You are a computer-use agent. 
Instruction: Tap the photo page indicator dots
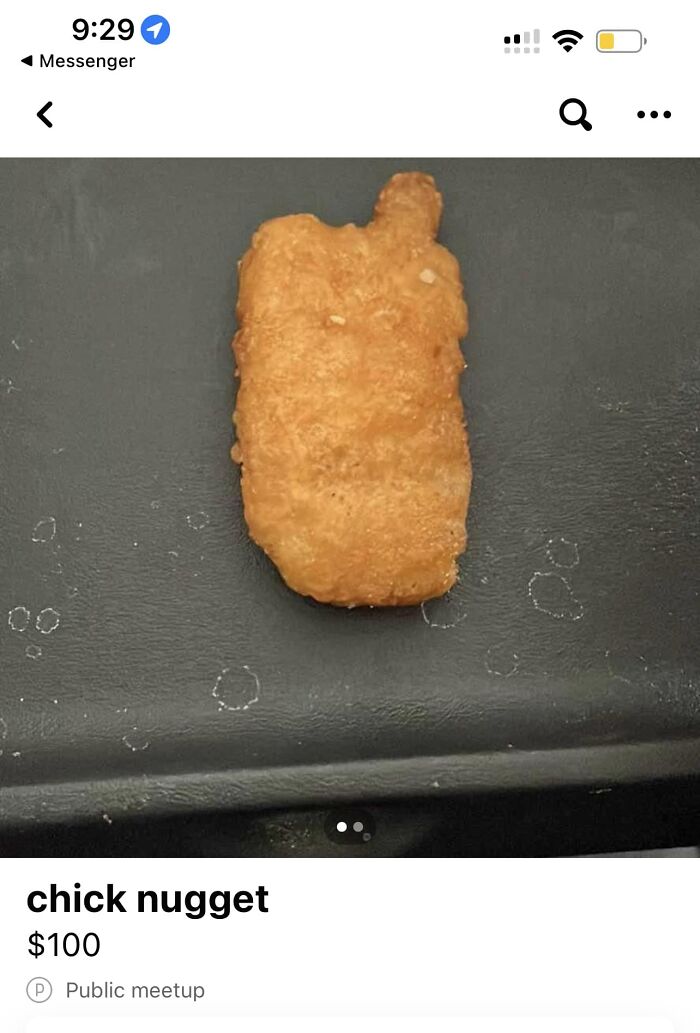click(x=350, y=827)
